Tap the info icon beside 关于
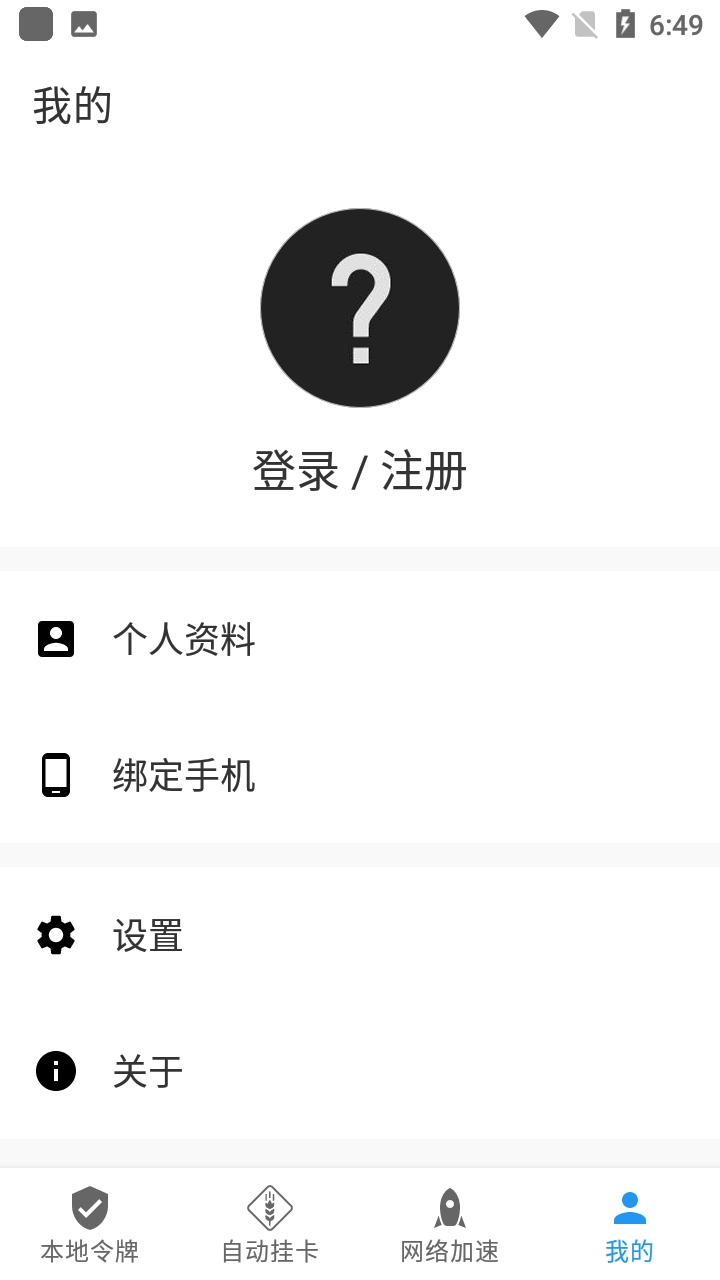 click(56, 1071)
